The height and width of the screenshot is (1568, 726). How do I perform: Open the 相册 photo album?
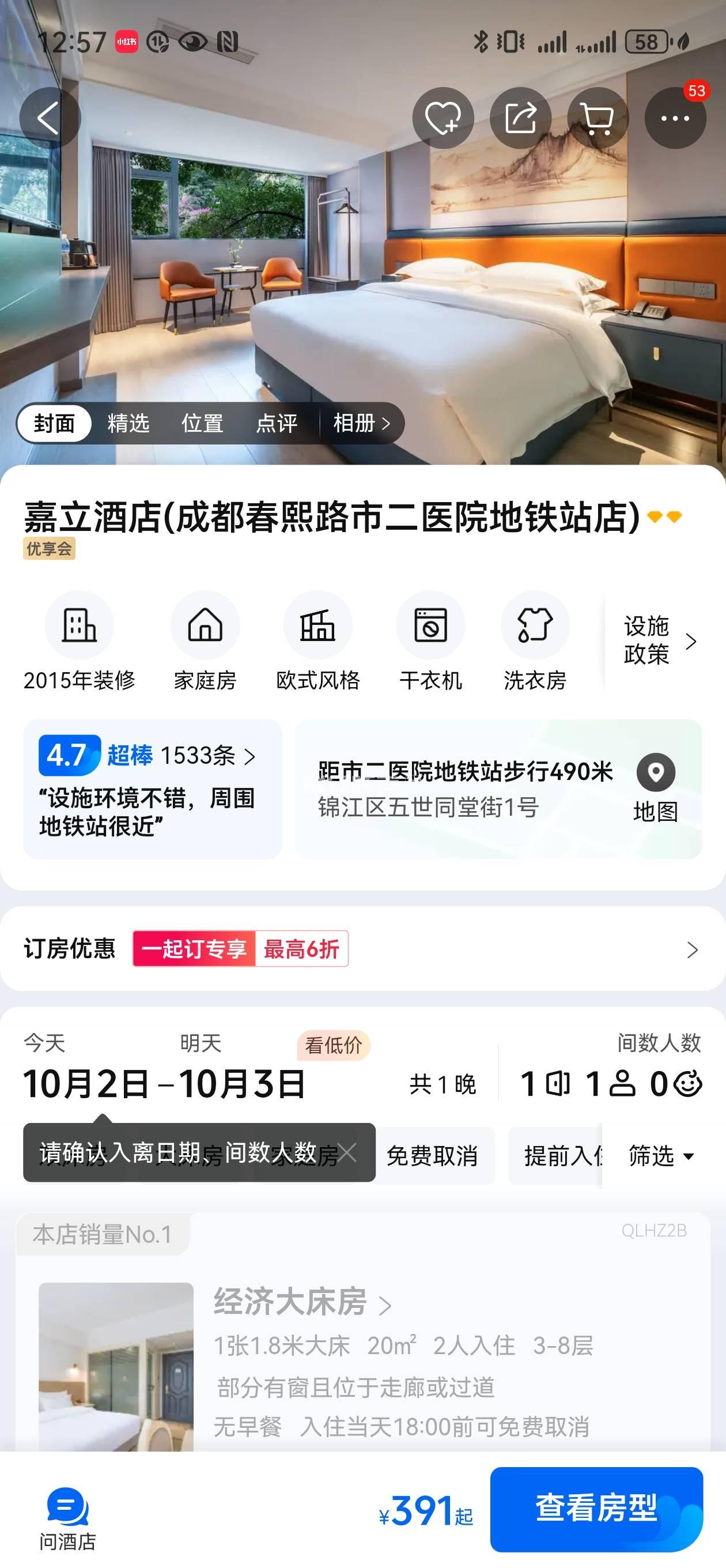click(x=361, y=423)
